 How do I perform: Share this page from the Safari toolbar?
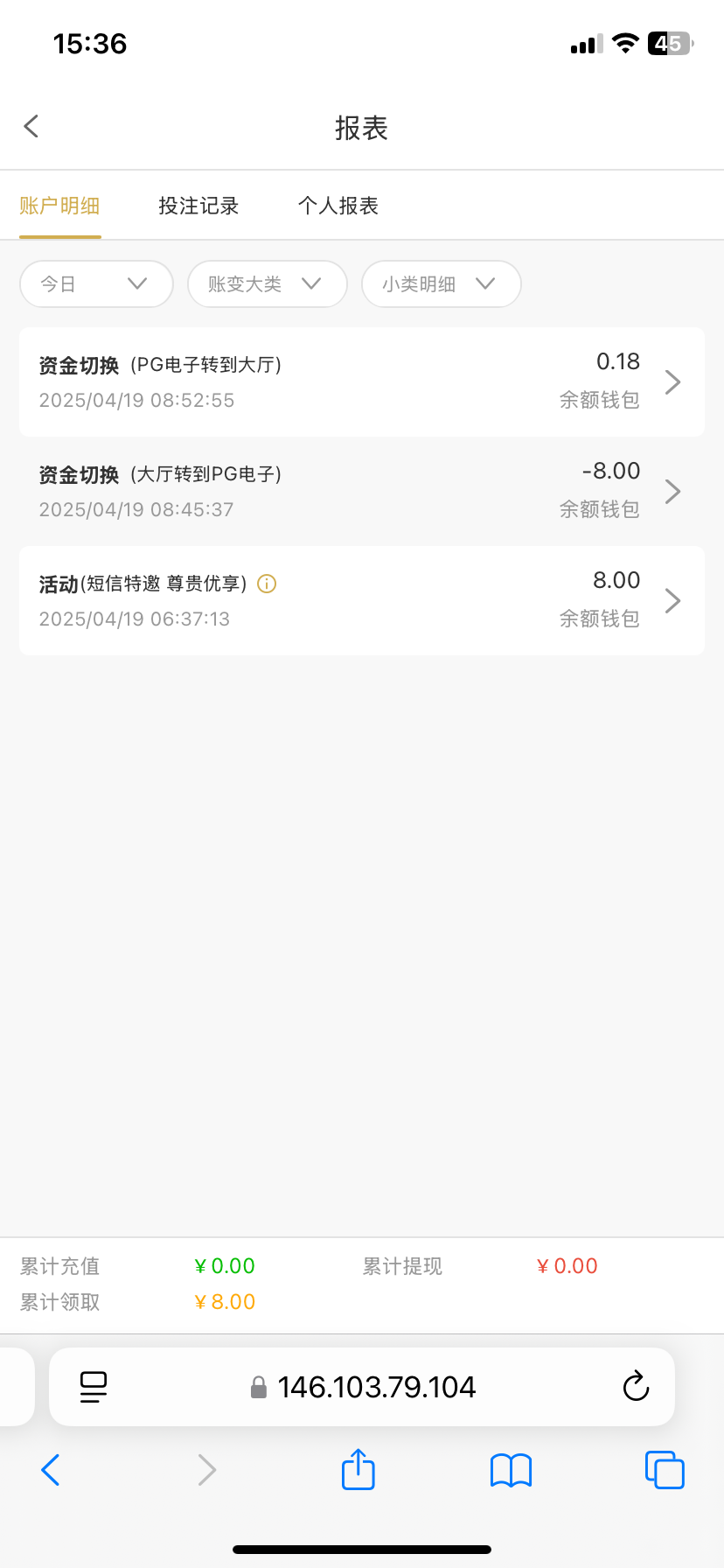coord(359,1469)
